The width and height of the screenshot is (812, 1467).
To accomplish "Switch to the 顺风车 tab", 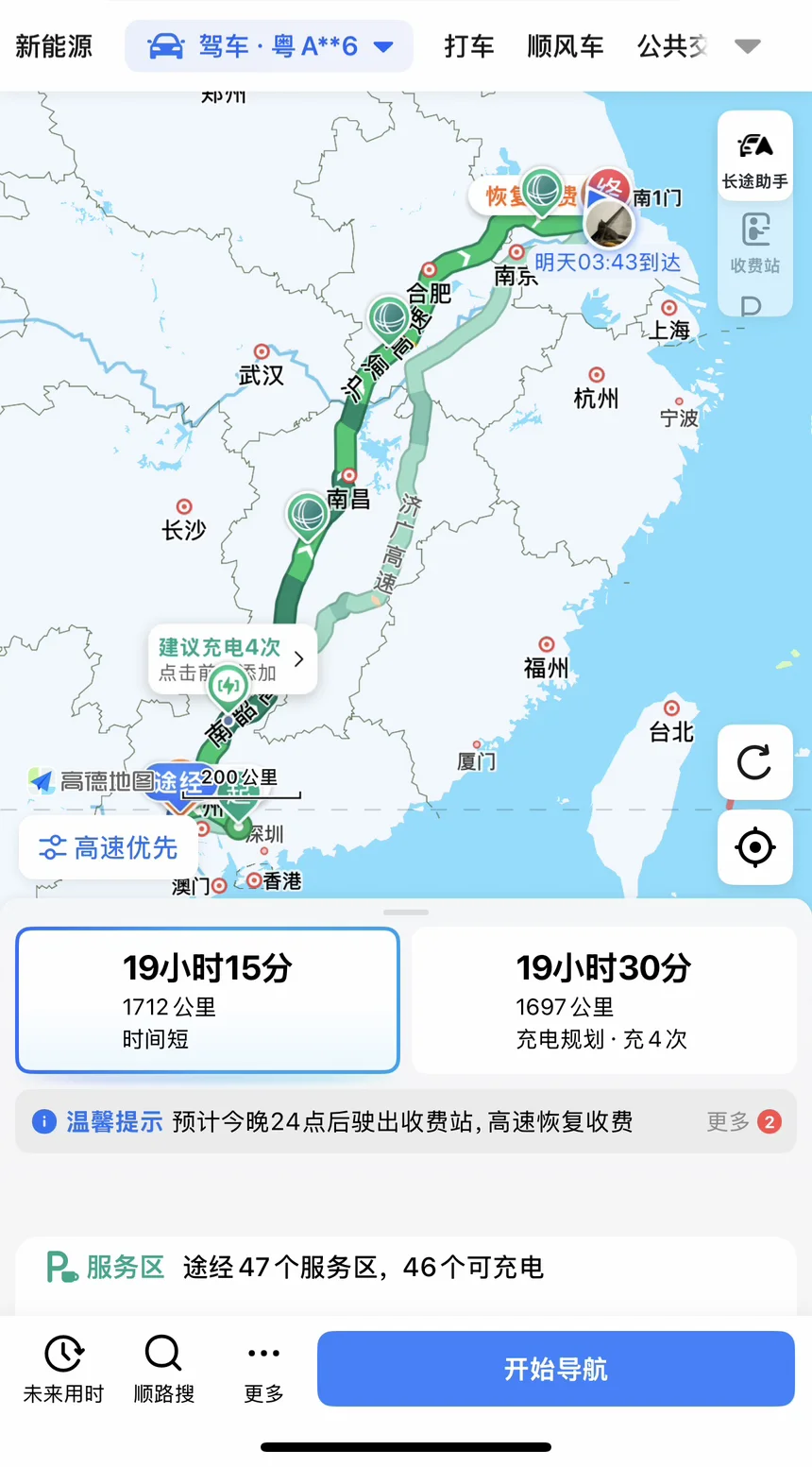I will pos(566,45).
